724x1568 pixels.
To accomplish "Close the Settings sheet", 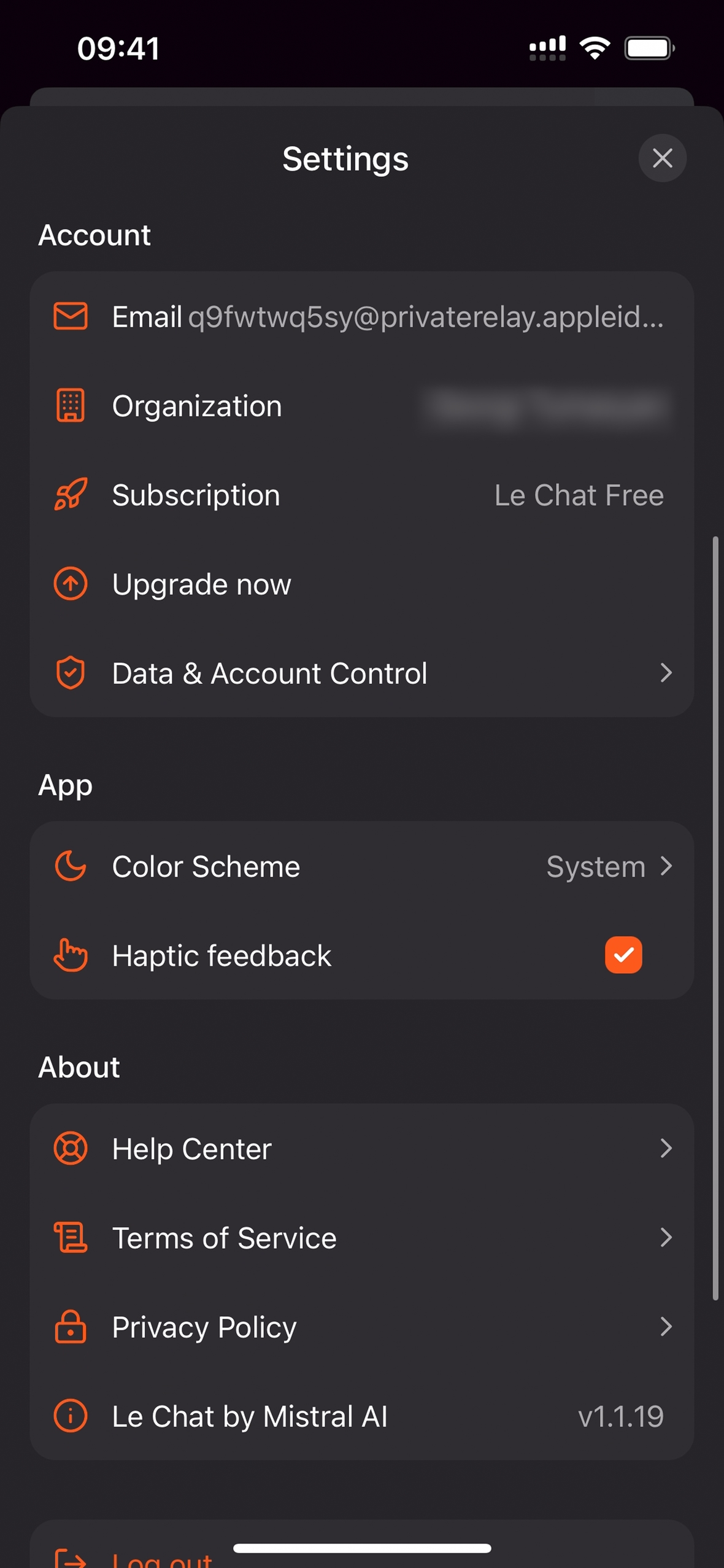I will pyautogui.click(x=662, y=158).
